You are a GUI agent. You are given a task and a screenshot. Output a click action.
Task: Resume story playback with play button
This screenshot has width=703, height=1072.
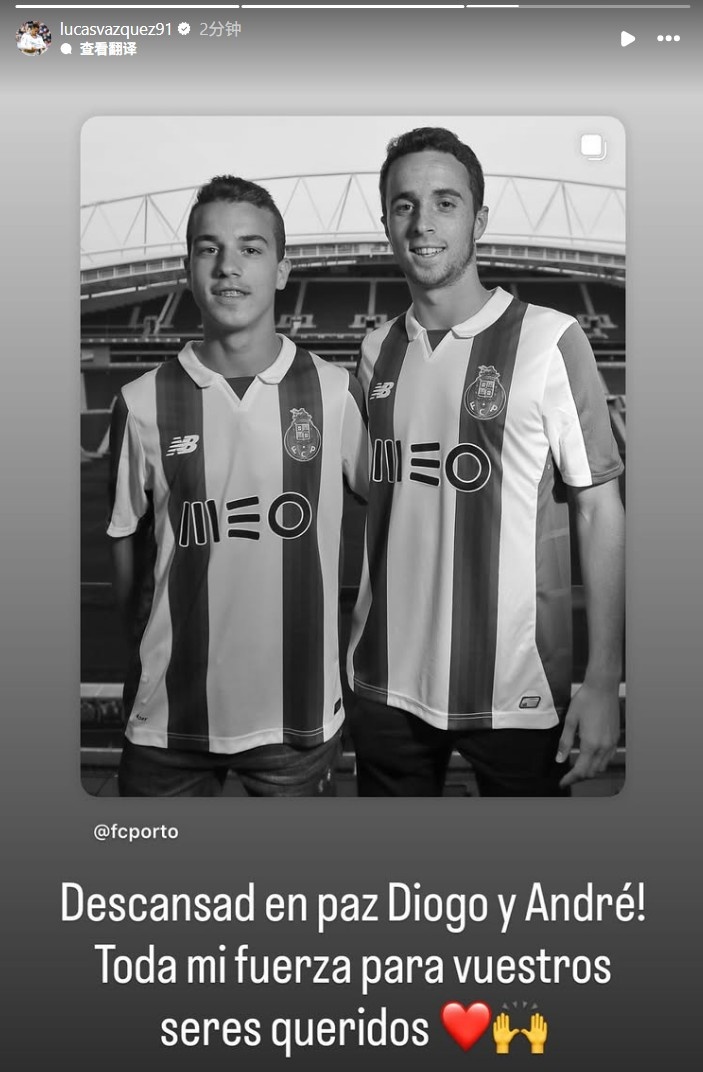pyautogui.click(x=627, y=39)
